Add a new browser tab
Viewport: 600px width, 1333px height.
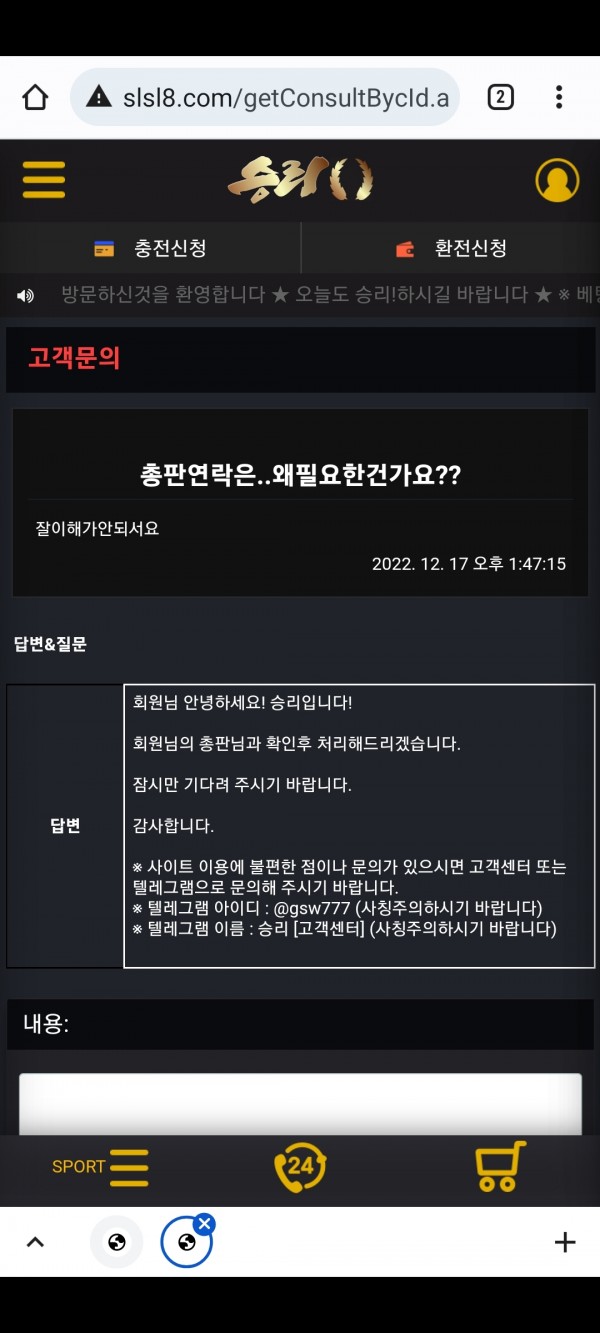[x=564, y=1242]
